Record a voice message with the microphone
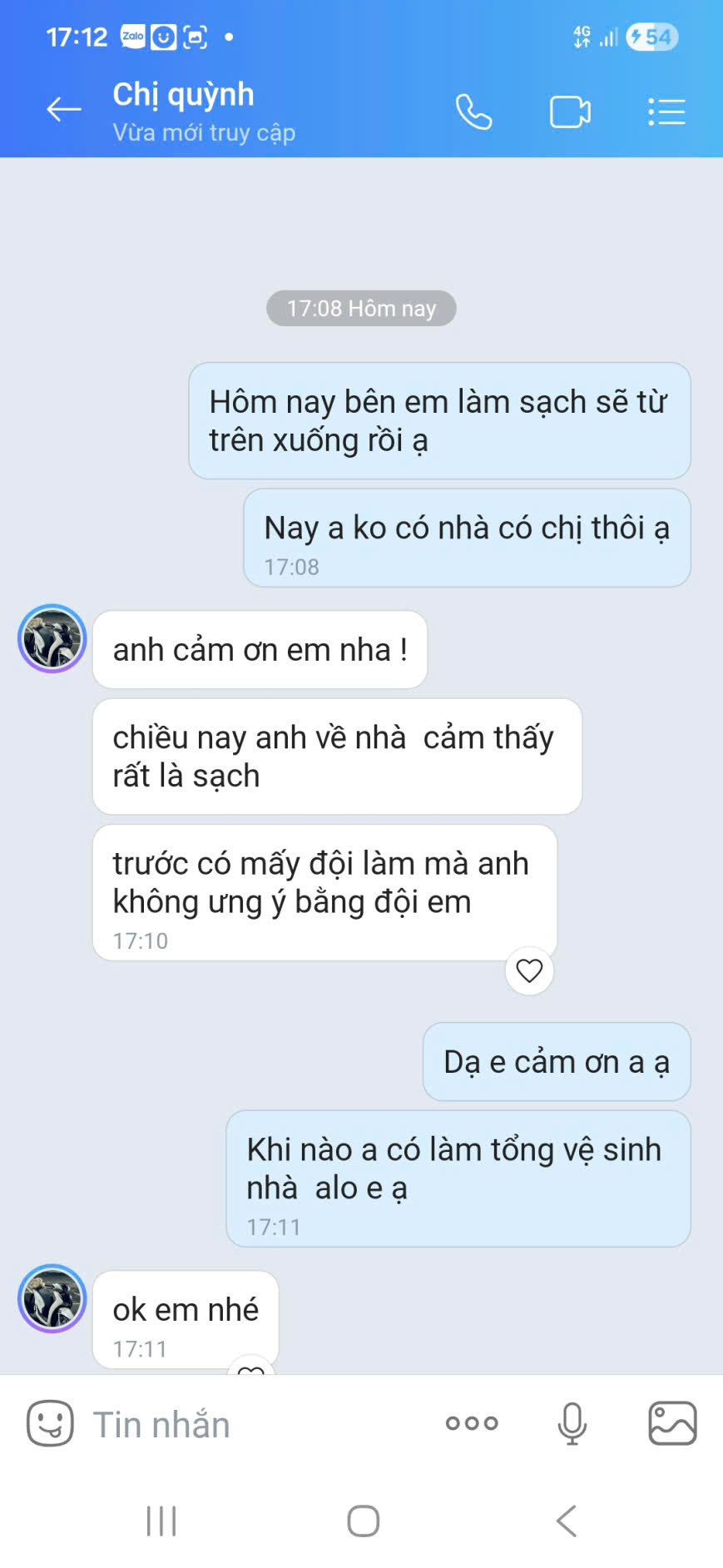 point(572,1423)
